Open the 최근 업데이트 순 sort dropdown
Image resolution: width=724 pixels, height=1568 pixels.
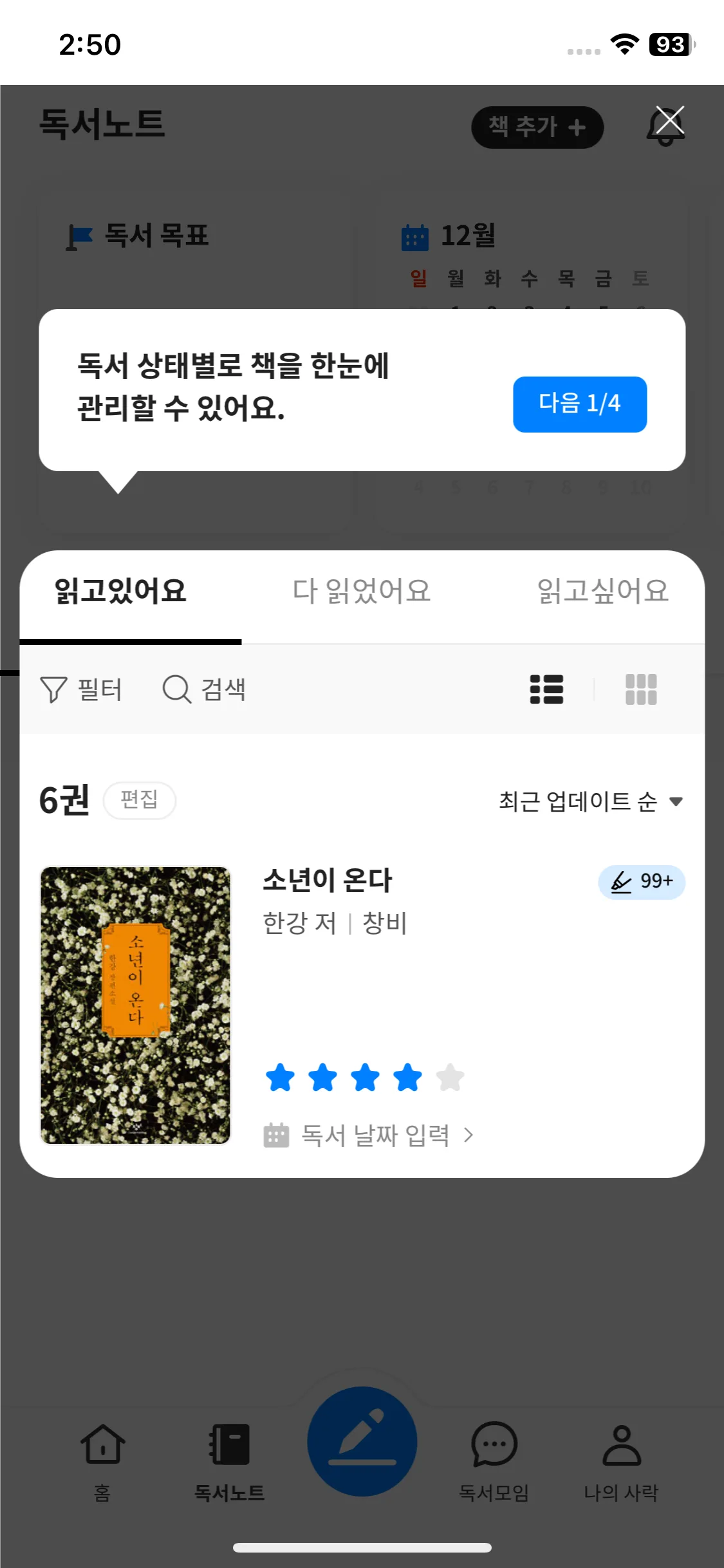(590, 801)
